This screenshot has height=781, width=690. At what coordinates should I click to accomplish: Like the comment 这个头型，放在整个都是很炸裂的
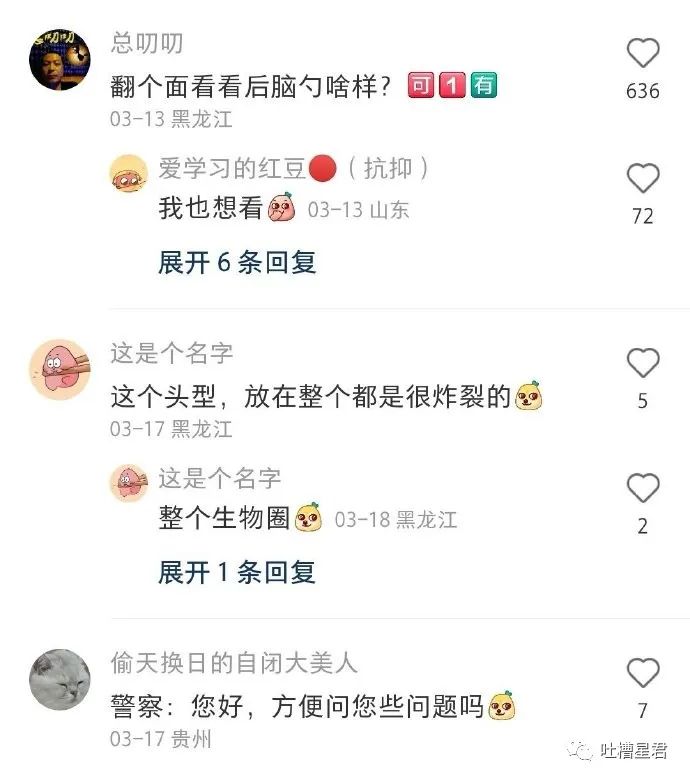click(642, 363)
